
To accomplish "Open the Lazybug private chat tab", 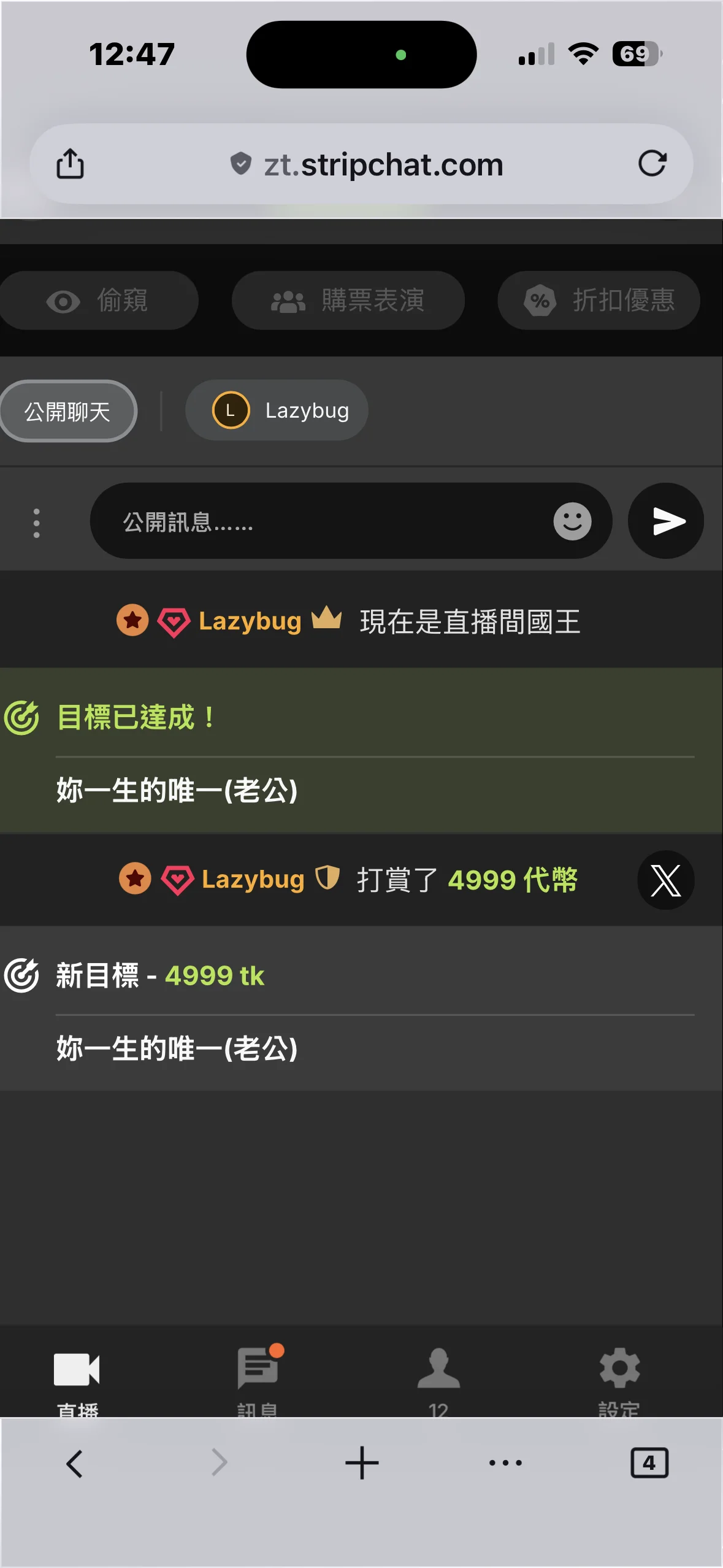I will coord(276,410).
